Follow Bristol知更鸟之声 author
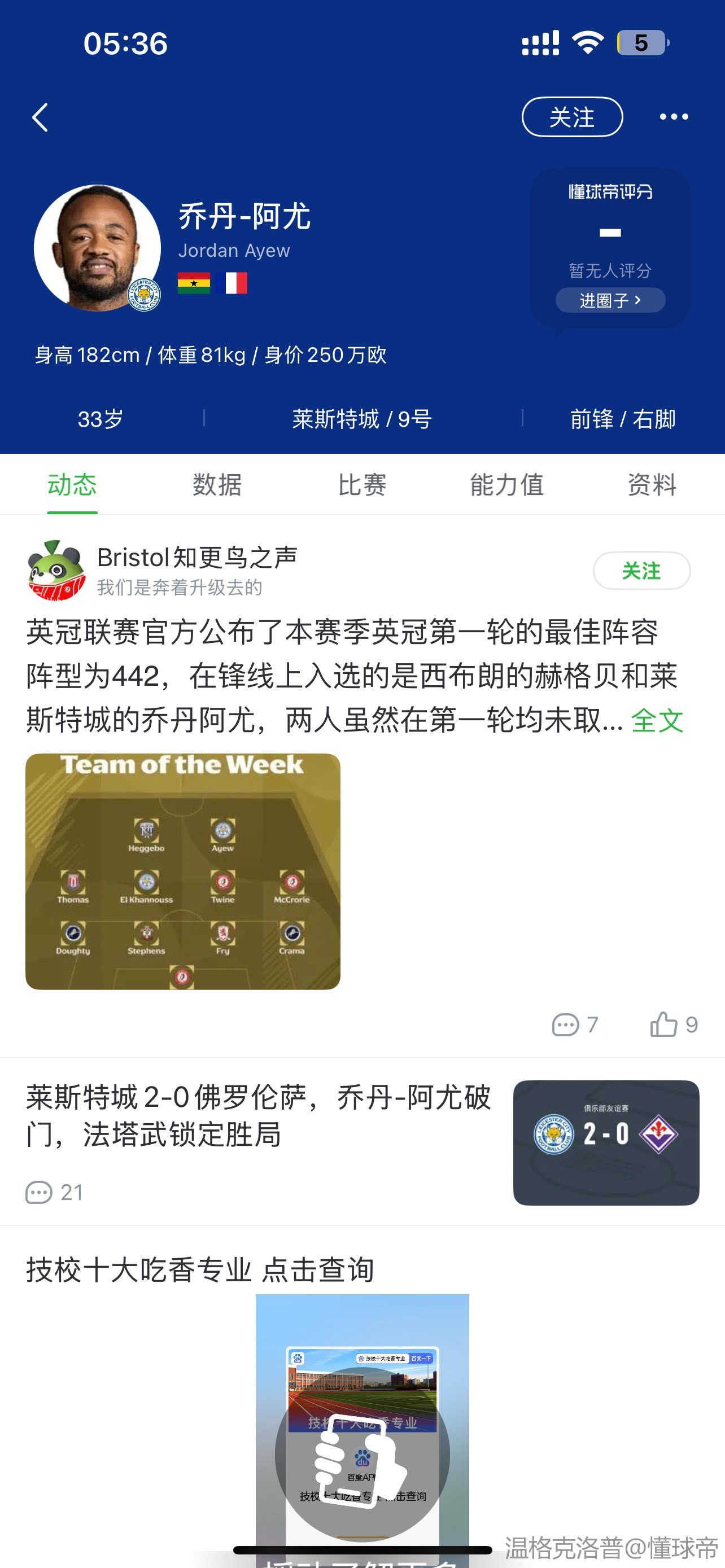Image resolution: width=725 pixels, height=1568 pixels. click(641, 571)
